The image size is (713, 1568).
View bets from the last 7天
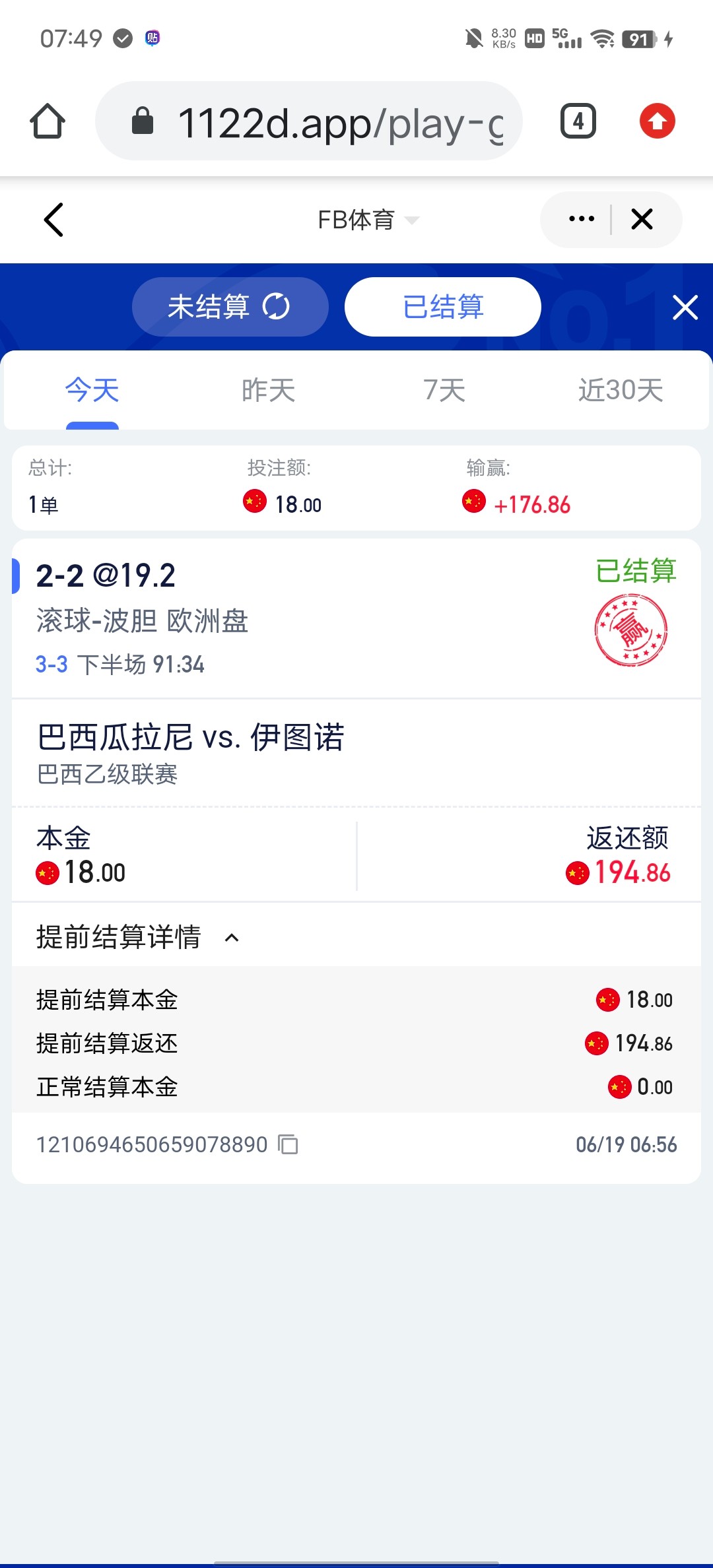coord(444,390)
